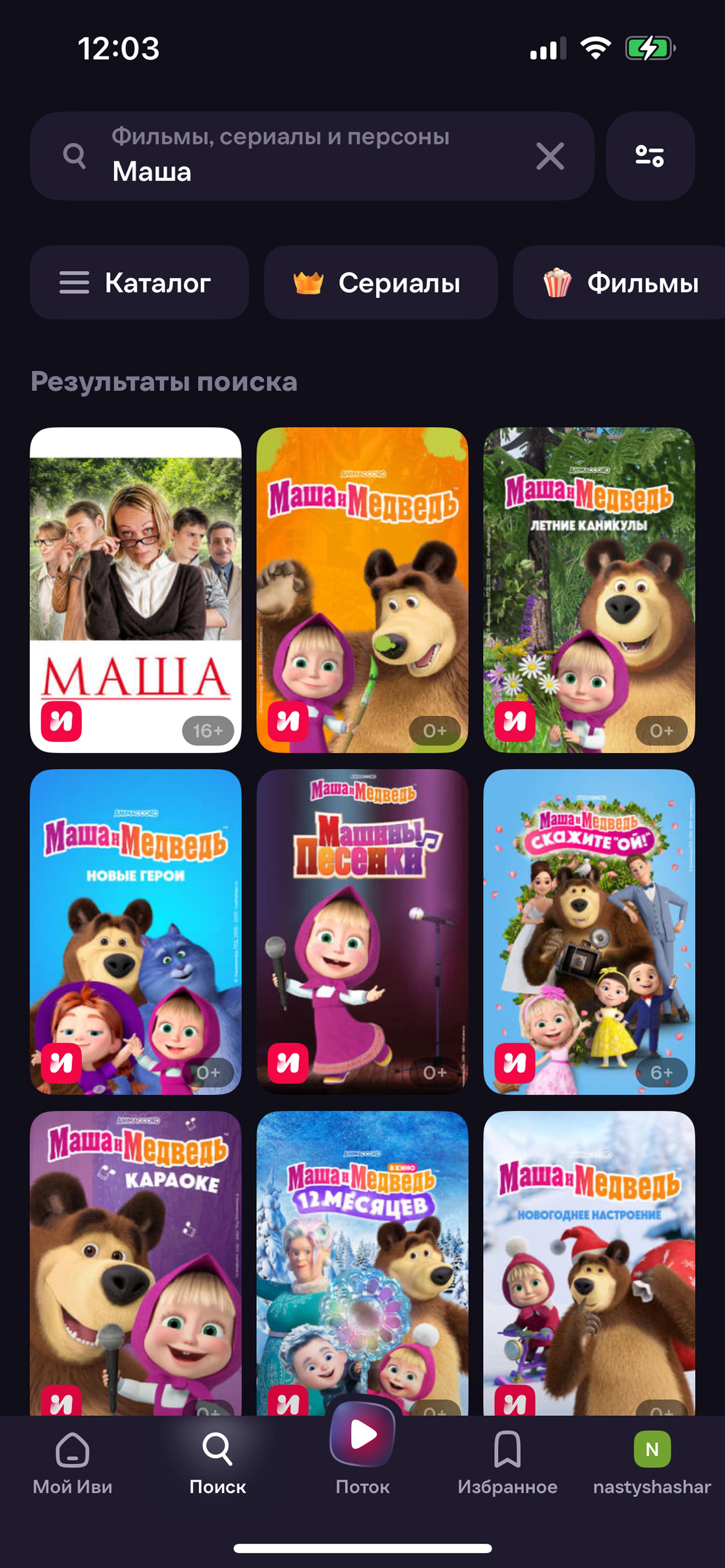Select the Сериалы chip

(381, 282)
